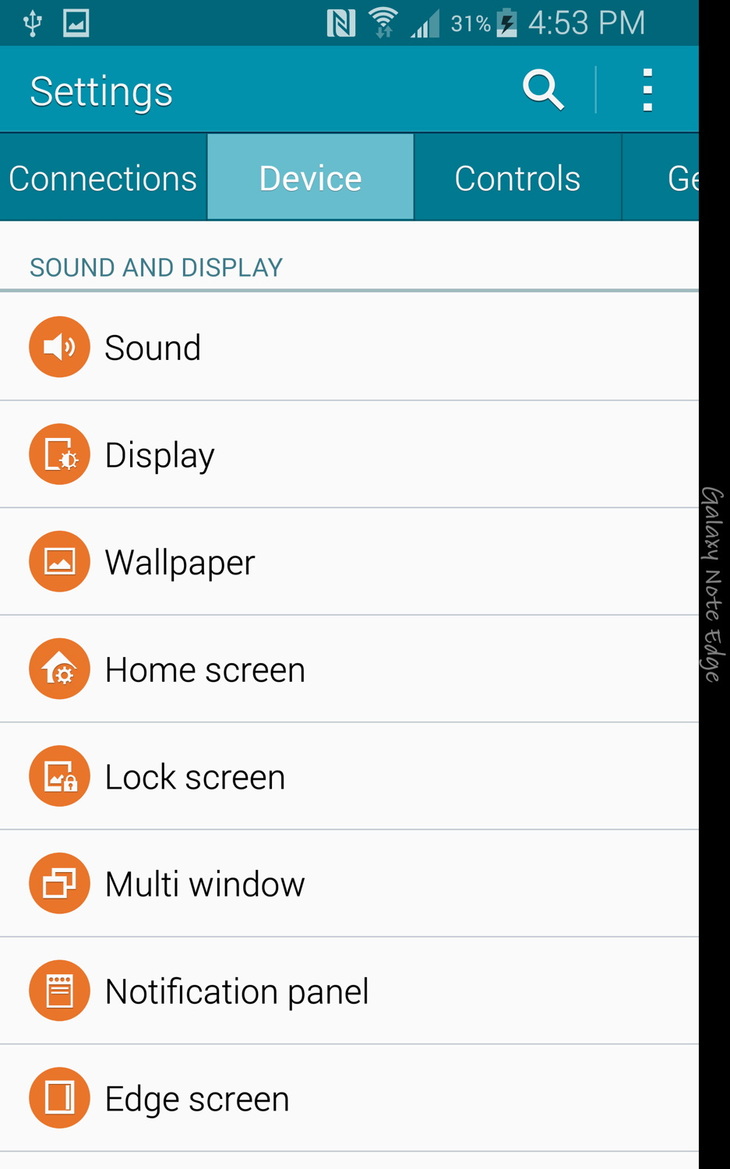Viewport: 730px width, 1169px height.
Task: Open Lock screen settings
Action: click(194, 777)
